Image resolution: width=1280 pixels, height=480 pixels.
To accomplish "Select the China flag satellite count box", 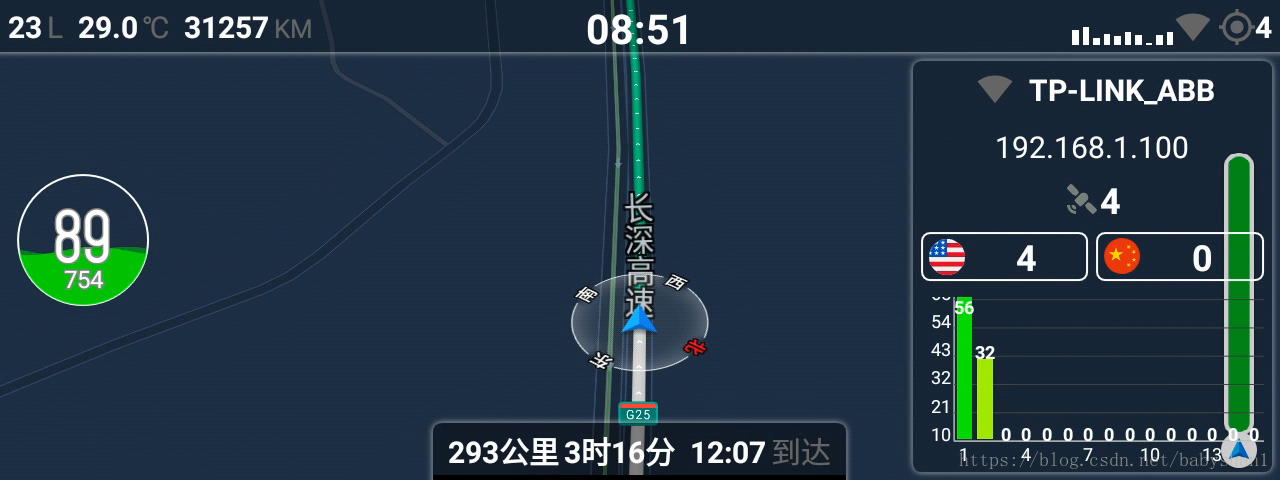I will tap(1180, 257).
